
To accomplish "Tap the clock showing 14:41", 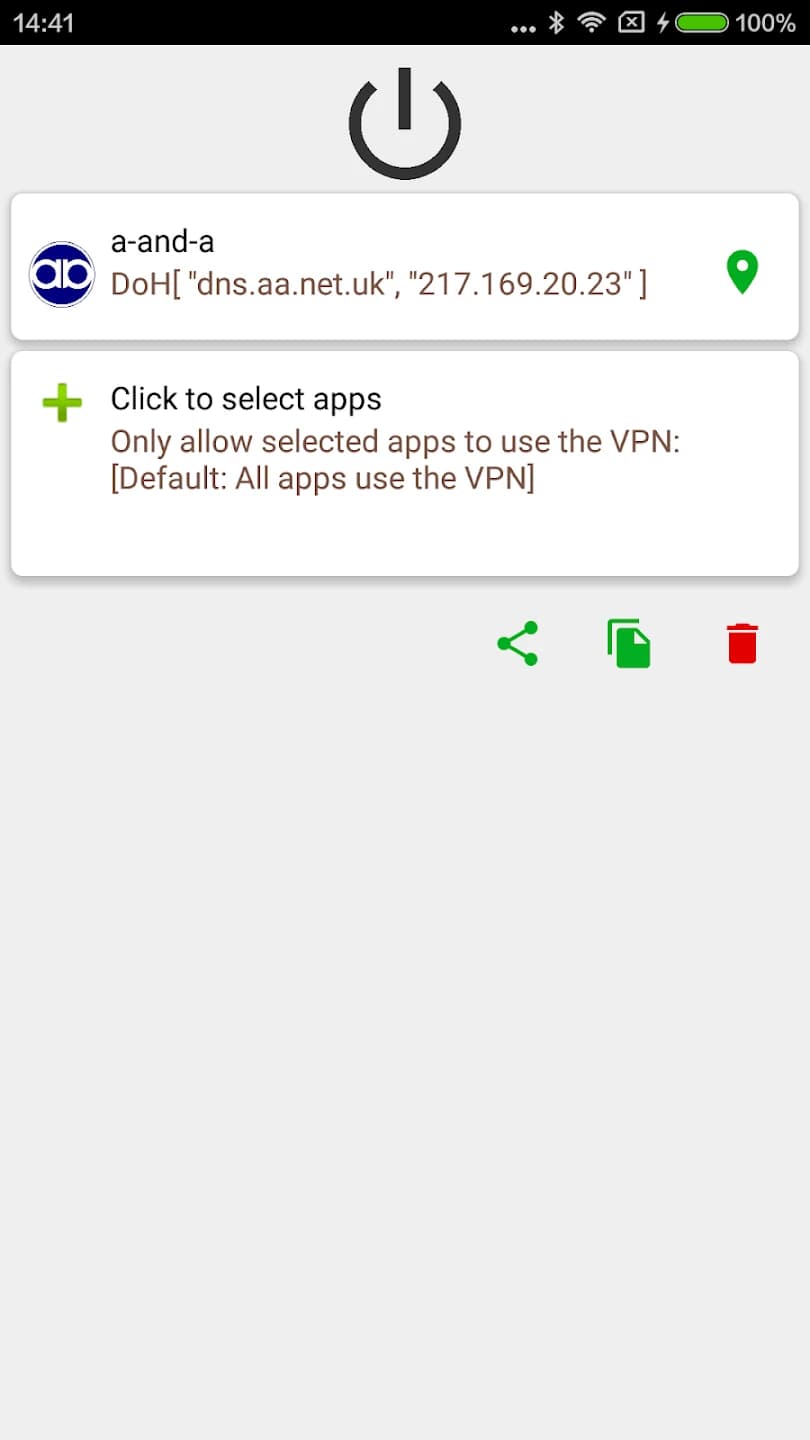I will [x=42, y=20].
